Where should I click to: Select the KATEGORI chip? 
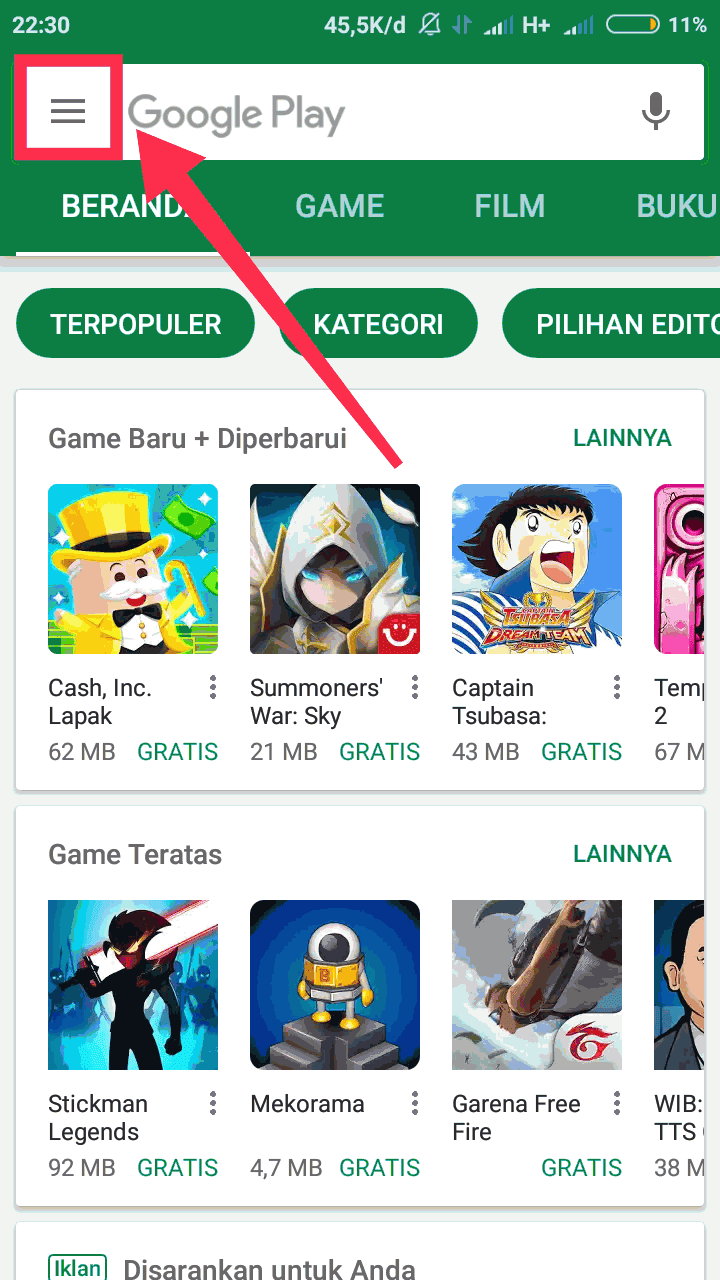pyautogui.click(x=378, y=323)
